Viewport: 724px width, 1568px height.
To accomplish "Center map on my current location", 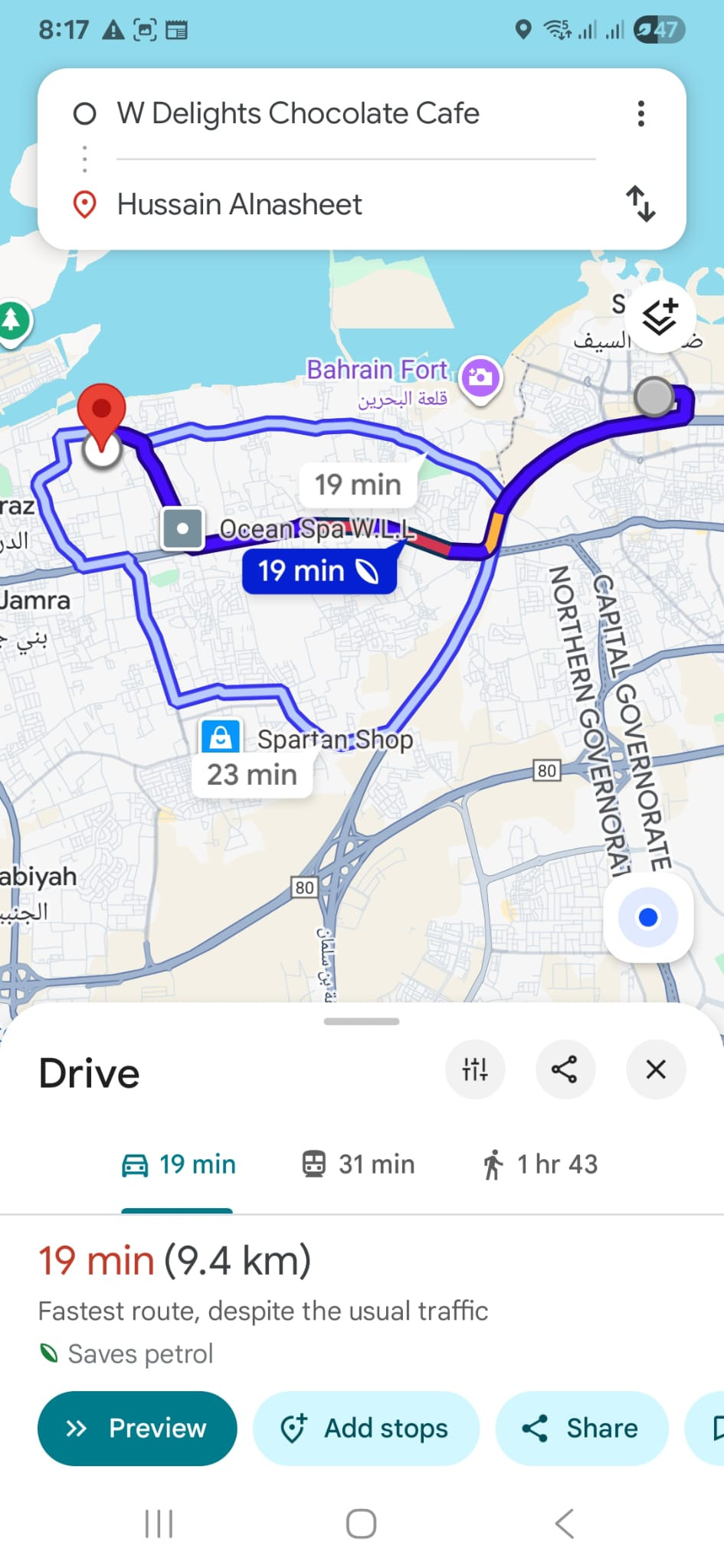I will point(648,917).
